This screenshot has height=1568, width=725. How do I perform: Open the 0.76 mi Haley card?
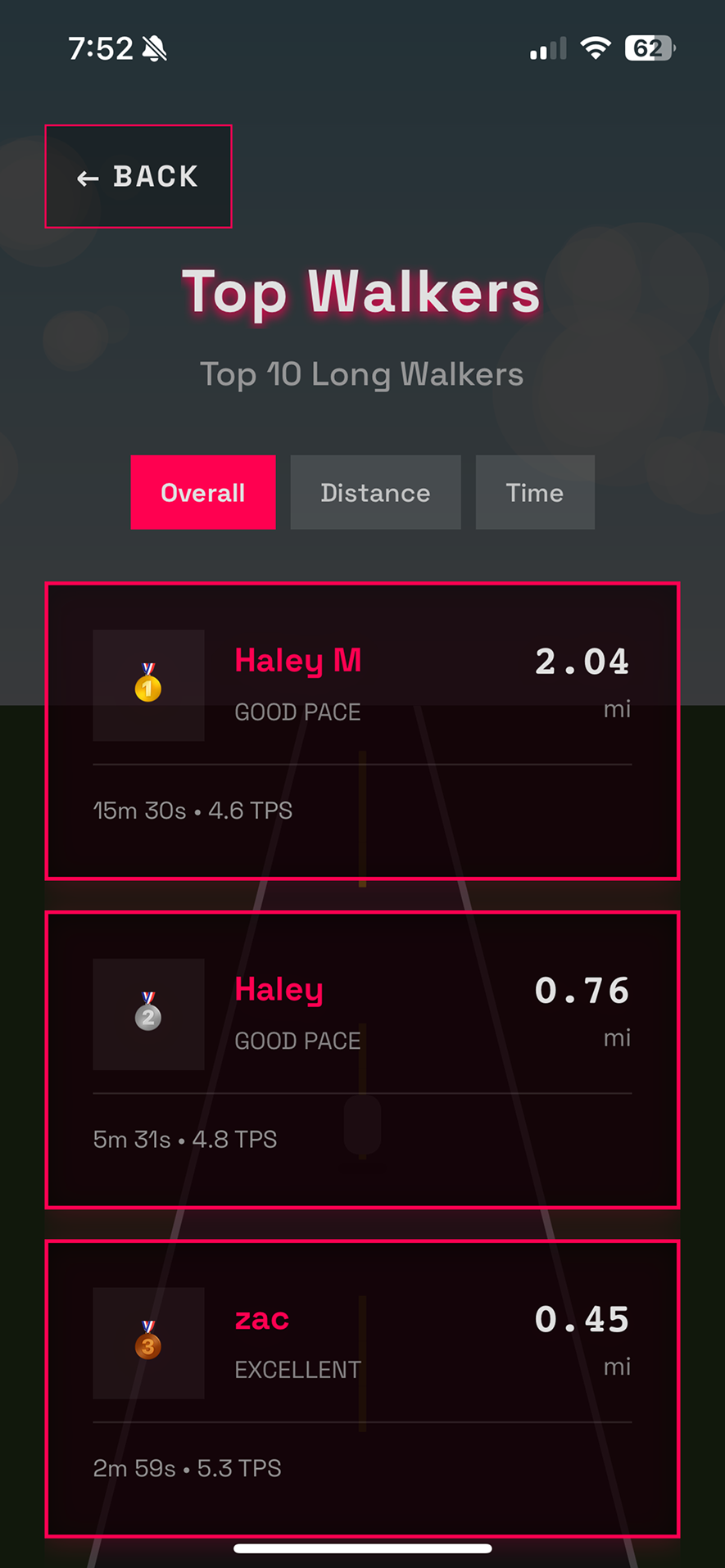point(362,1060)
